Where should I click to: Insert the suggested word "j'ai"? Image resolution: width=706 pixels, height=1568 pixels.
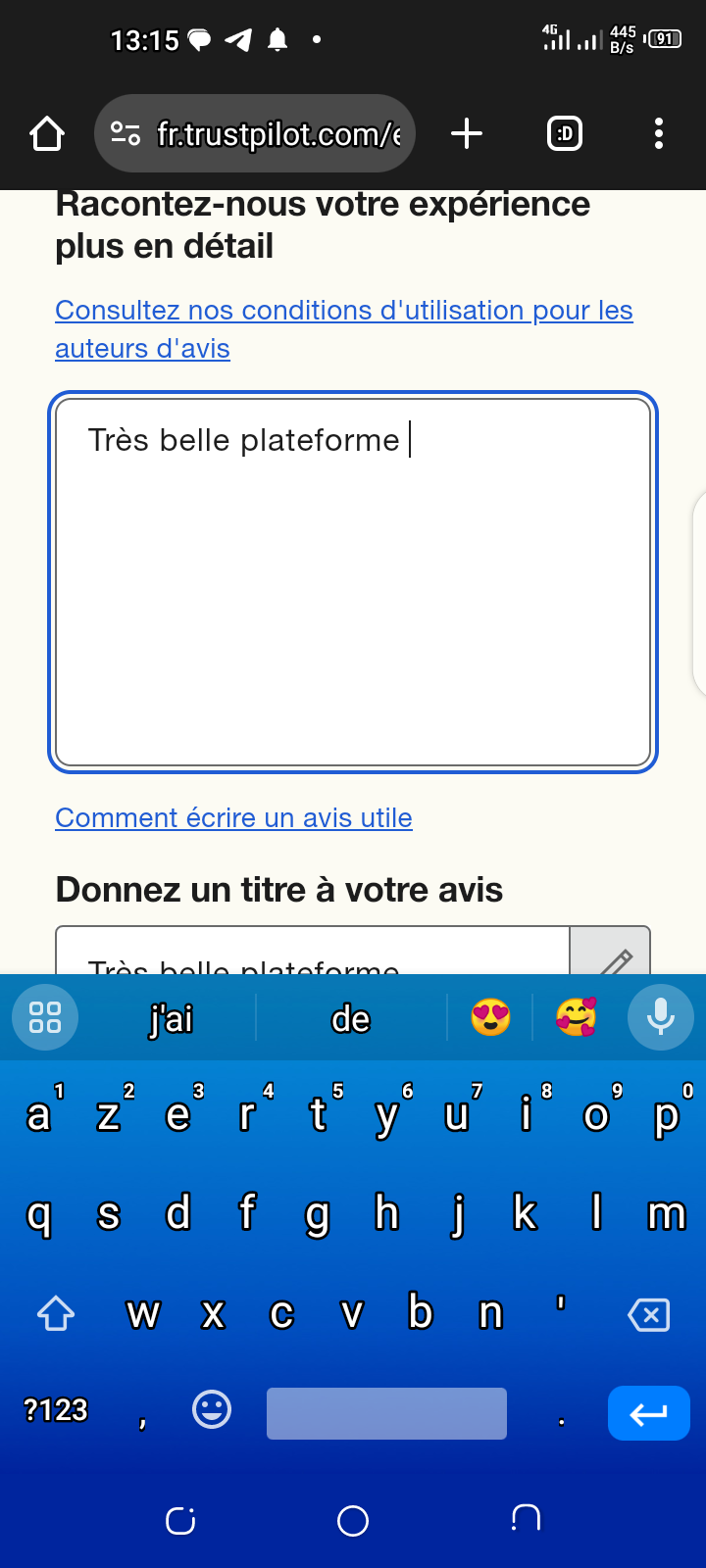(171, 1018)
